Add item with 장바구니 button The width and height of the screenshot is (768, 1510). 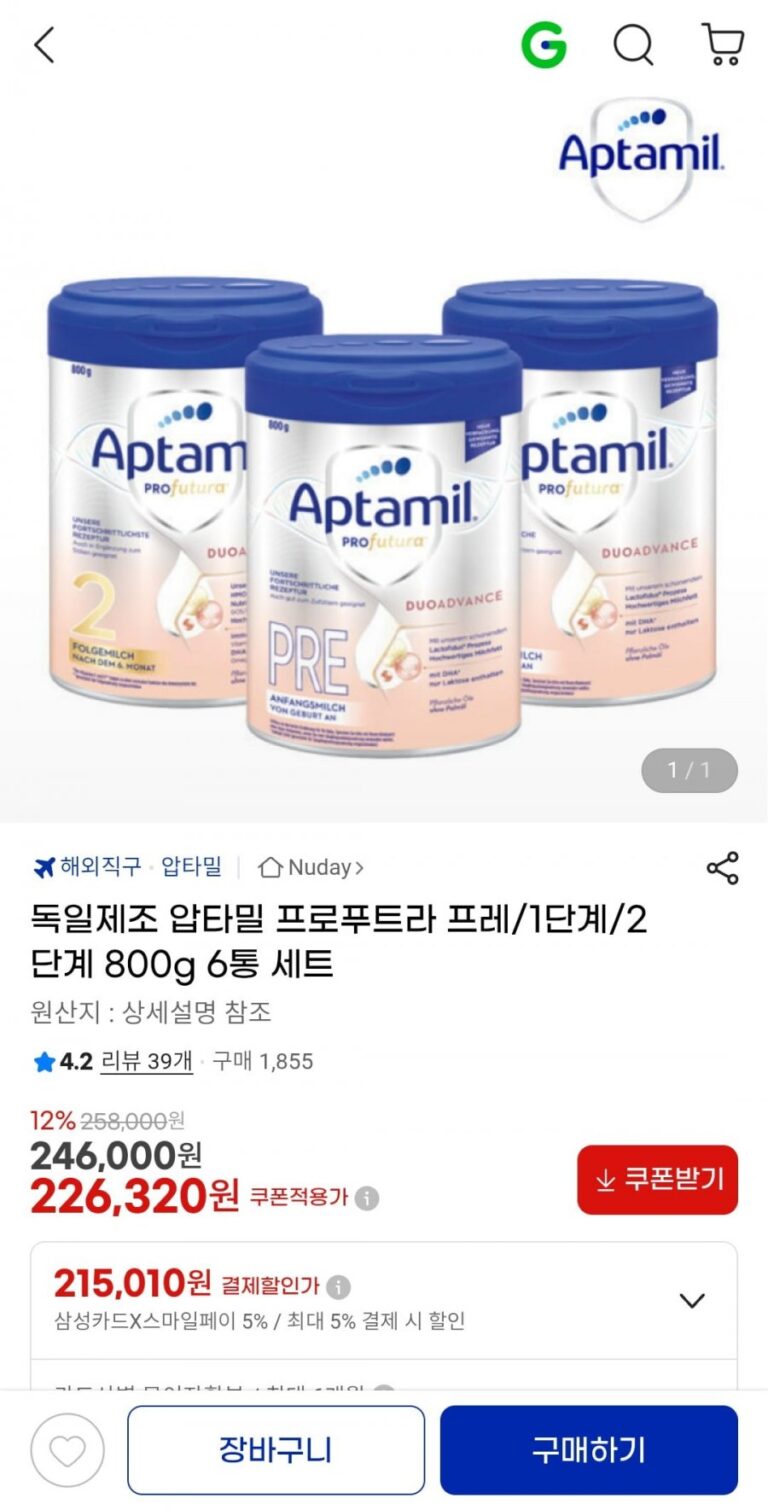pyautogui.click(x=275, y=1450)
